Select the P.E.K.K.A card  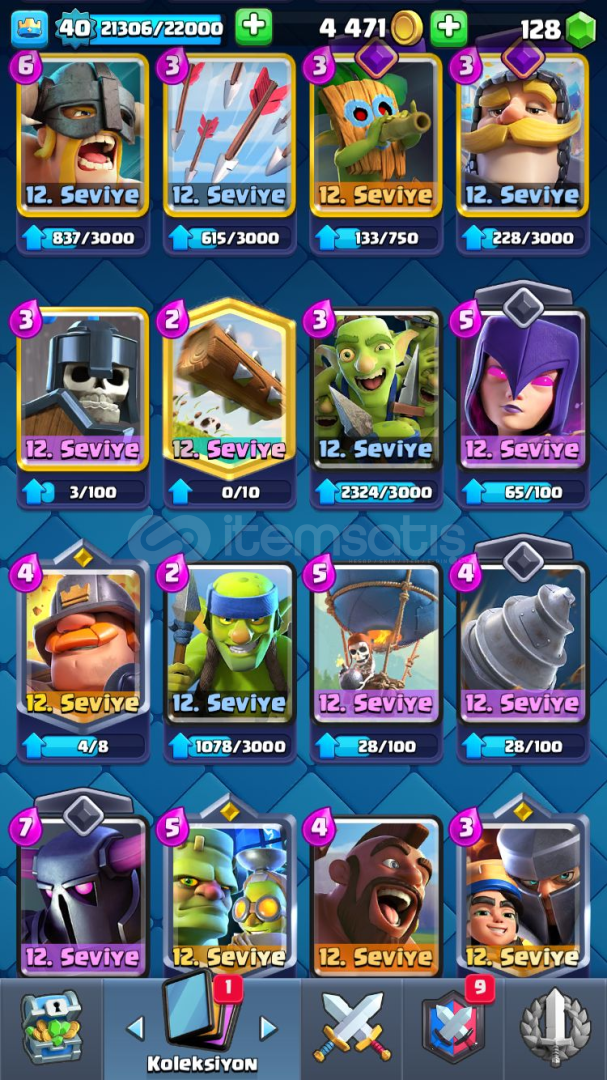82,890
